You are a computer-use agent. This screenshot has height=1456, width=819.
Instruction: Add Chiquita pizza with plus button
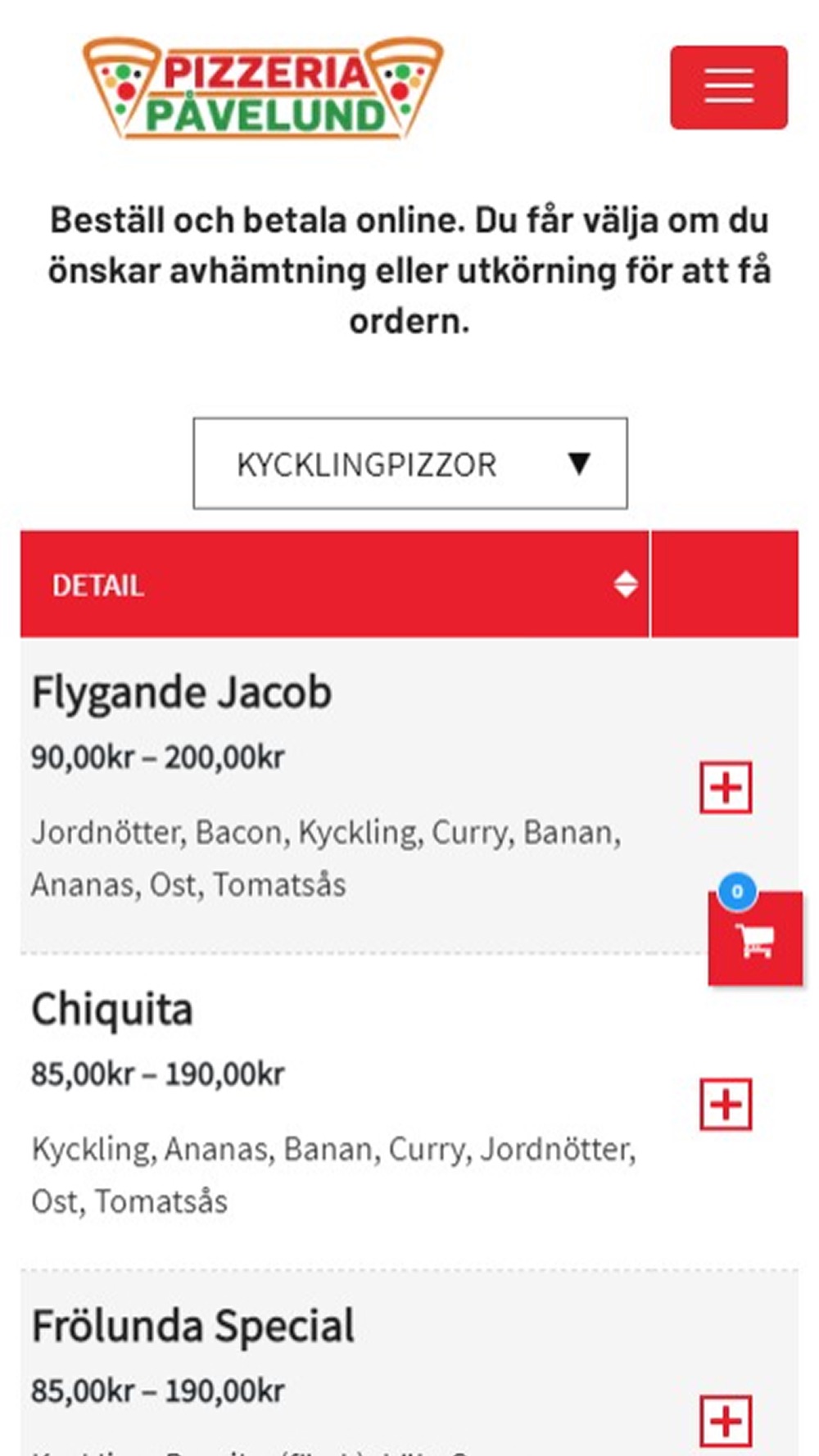(x=726, y=1105)
